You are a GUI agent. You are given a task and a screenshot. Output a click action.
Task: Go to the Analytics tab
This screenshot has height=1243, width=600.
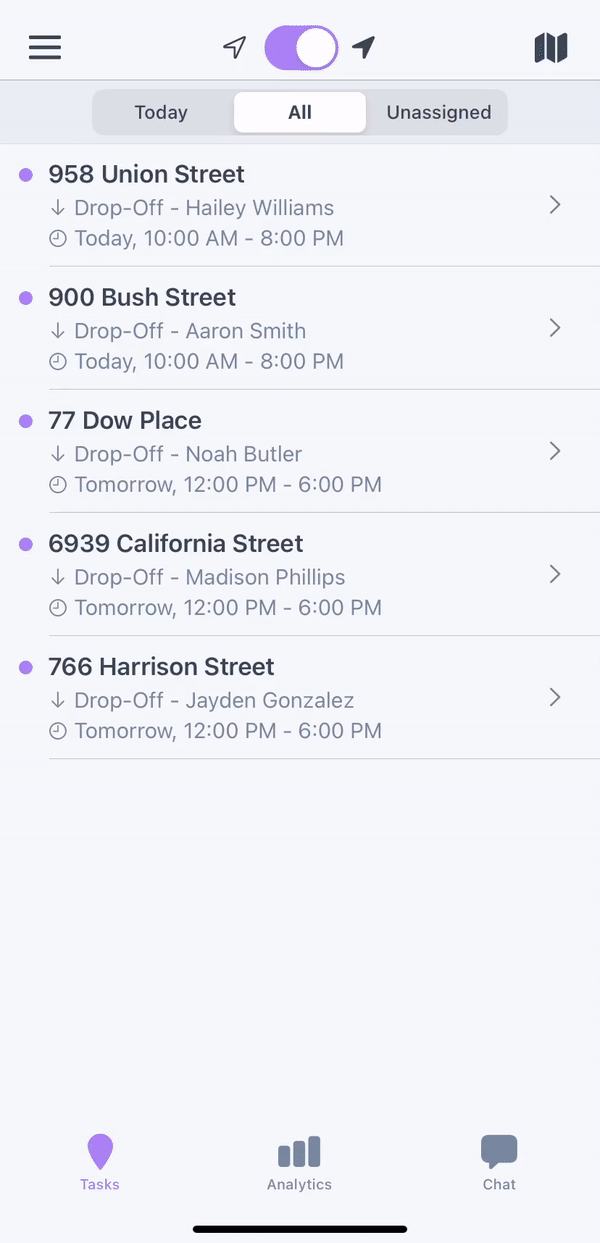[299, 1163]
